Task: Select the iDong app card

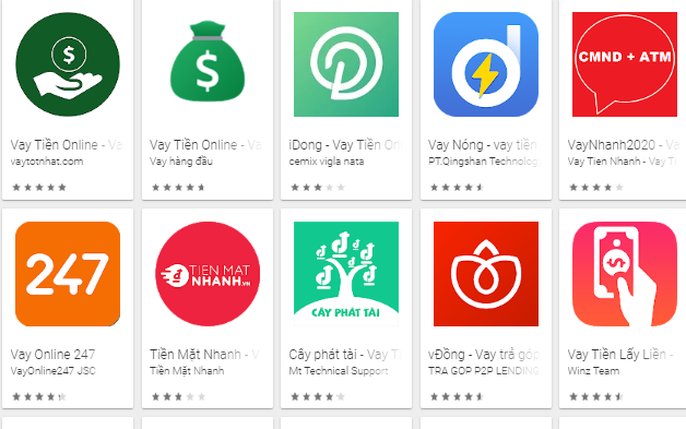Action: tap(346, 65)
